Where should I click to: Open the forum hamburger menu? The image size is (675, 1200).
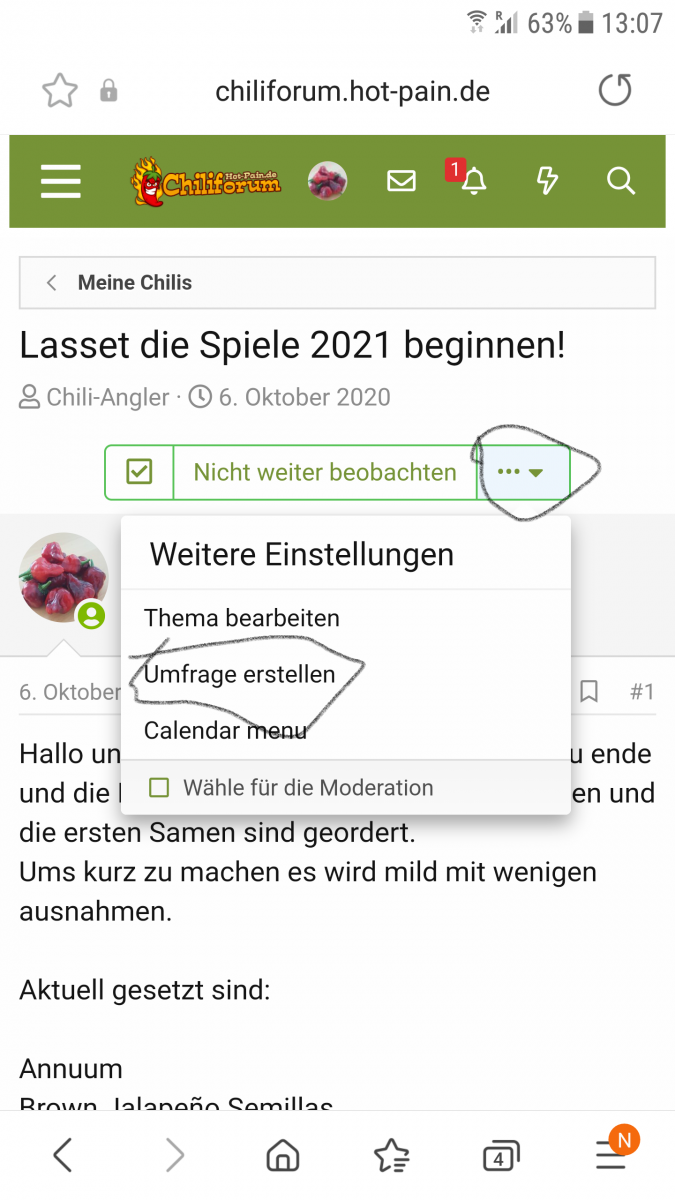60,181
